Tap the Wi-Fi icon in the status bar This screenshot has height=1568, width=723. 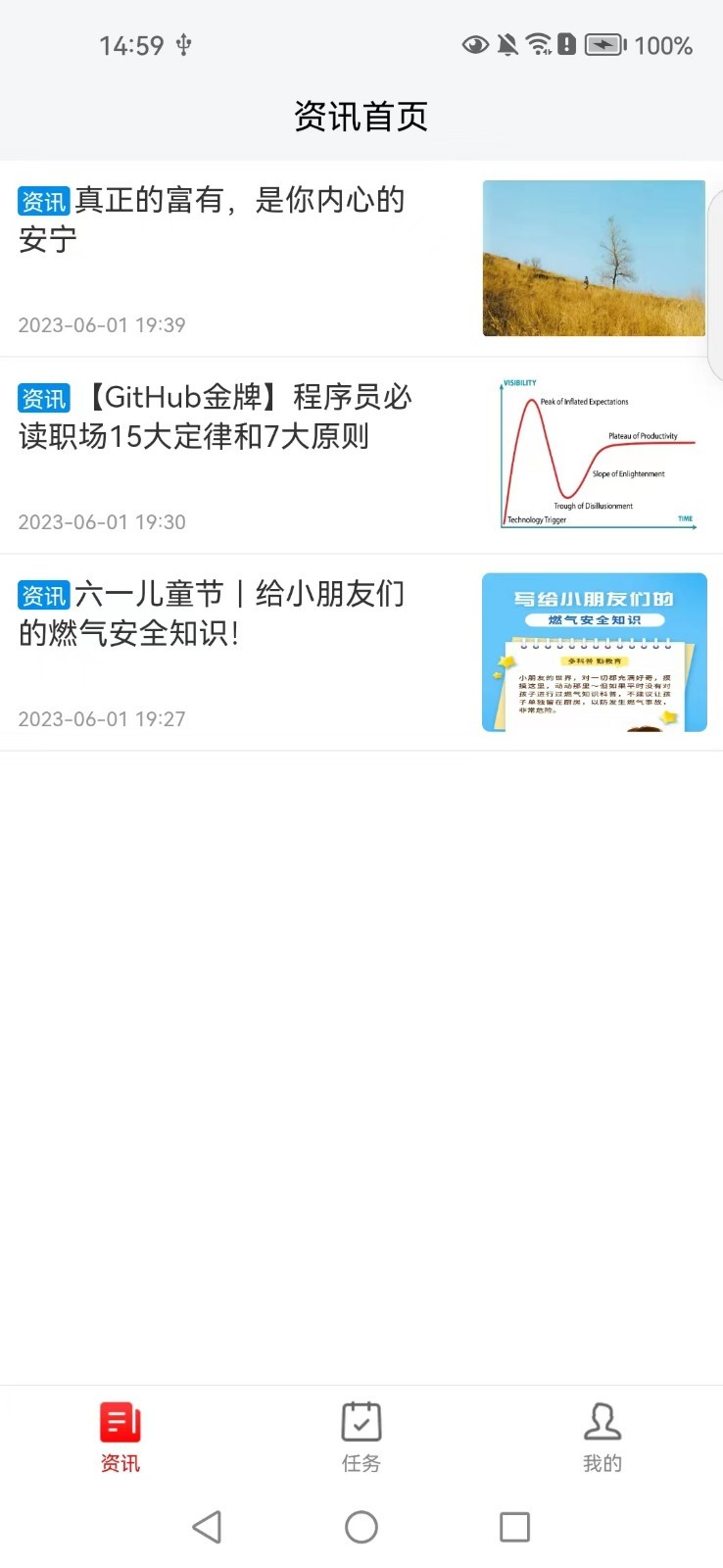click(x=537, y=45)
